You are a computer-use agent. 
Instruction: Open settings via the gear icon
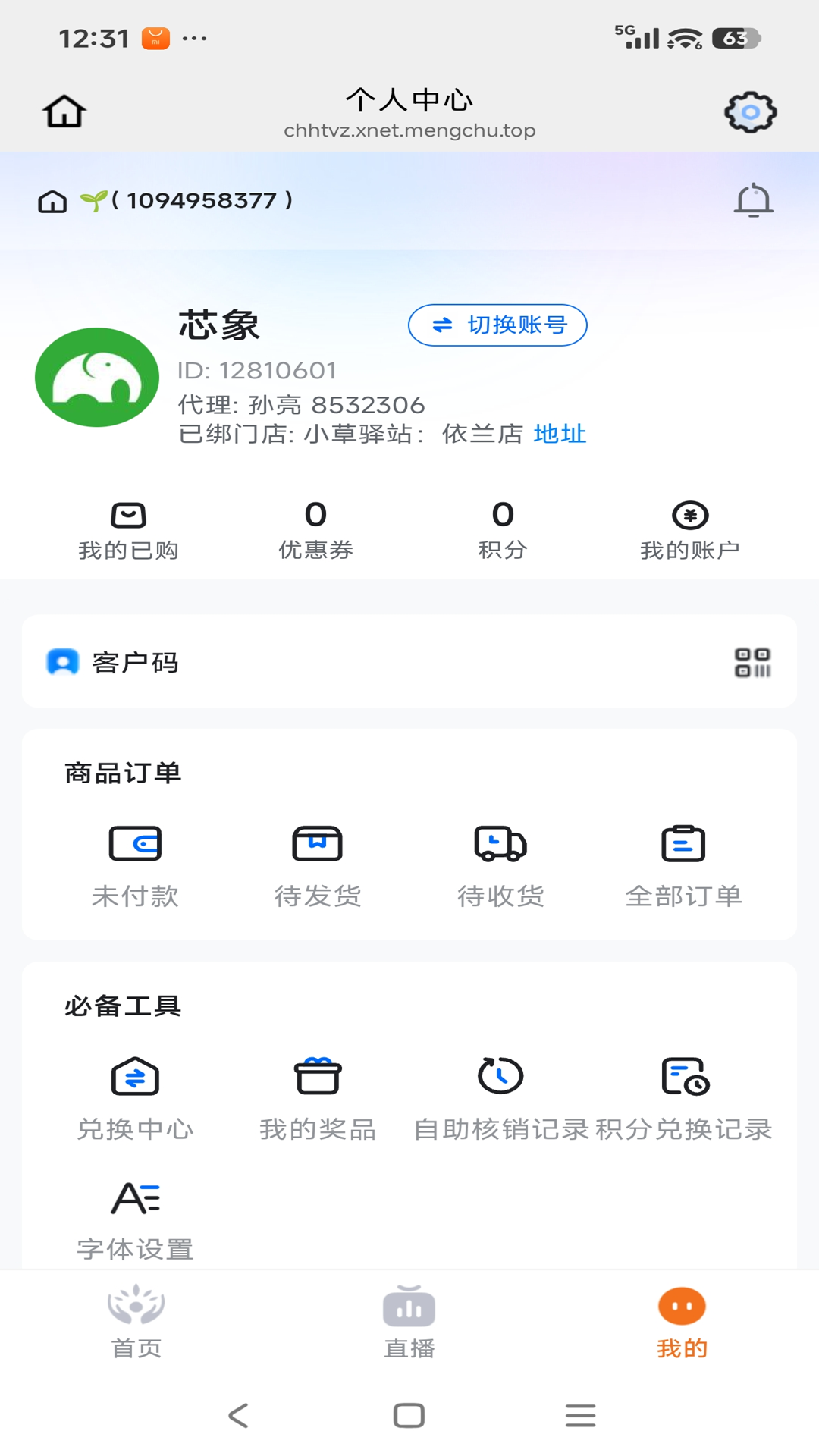pos(750,111)
